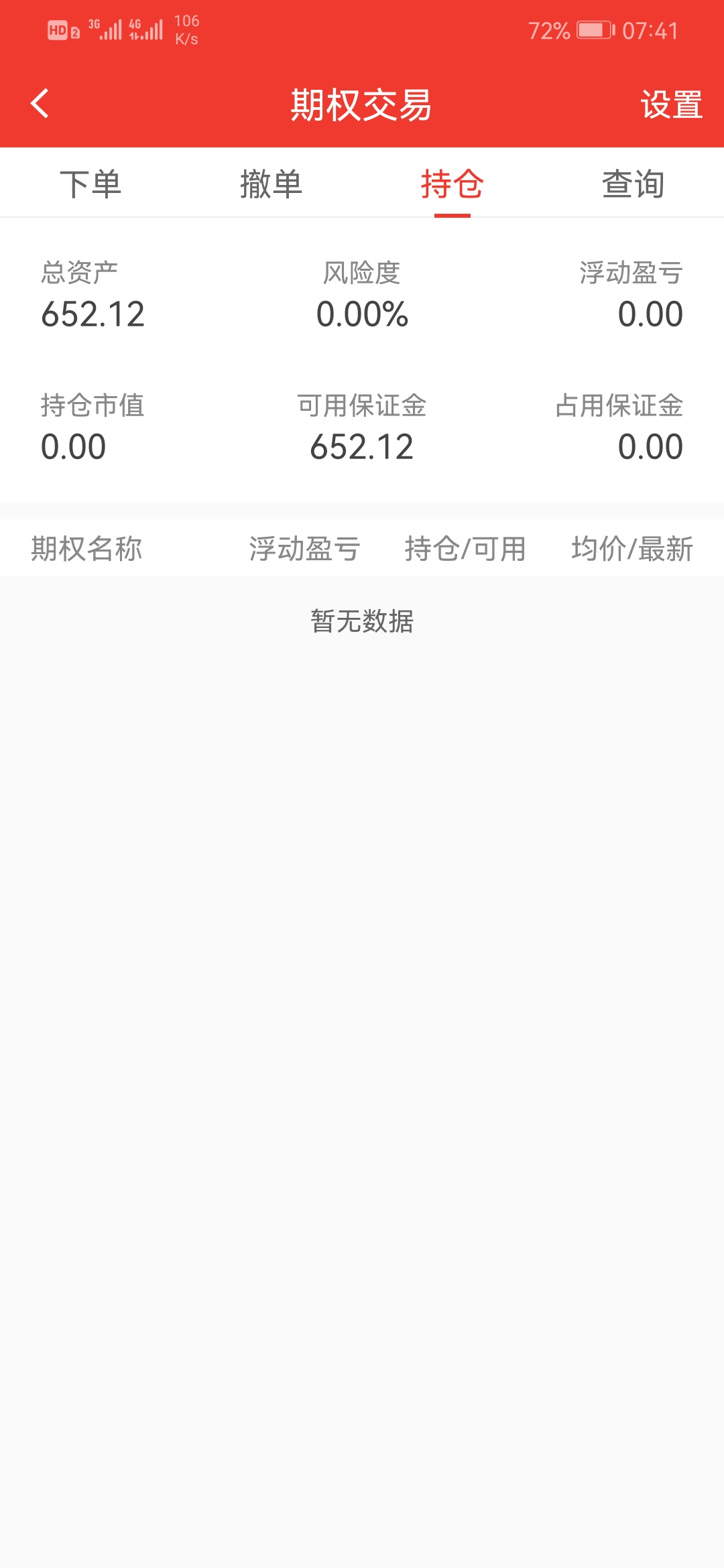Go back from 期权交易 screen

click(40, 104)
